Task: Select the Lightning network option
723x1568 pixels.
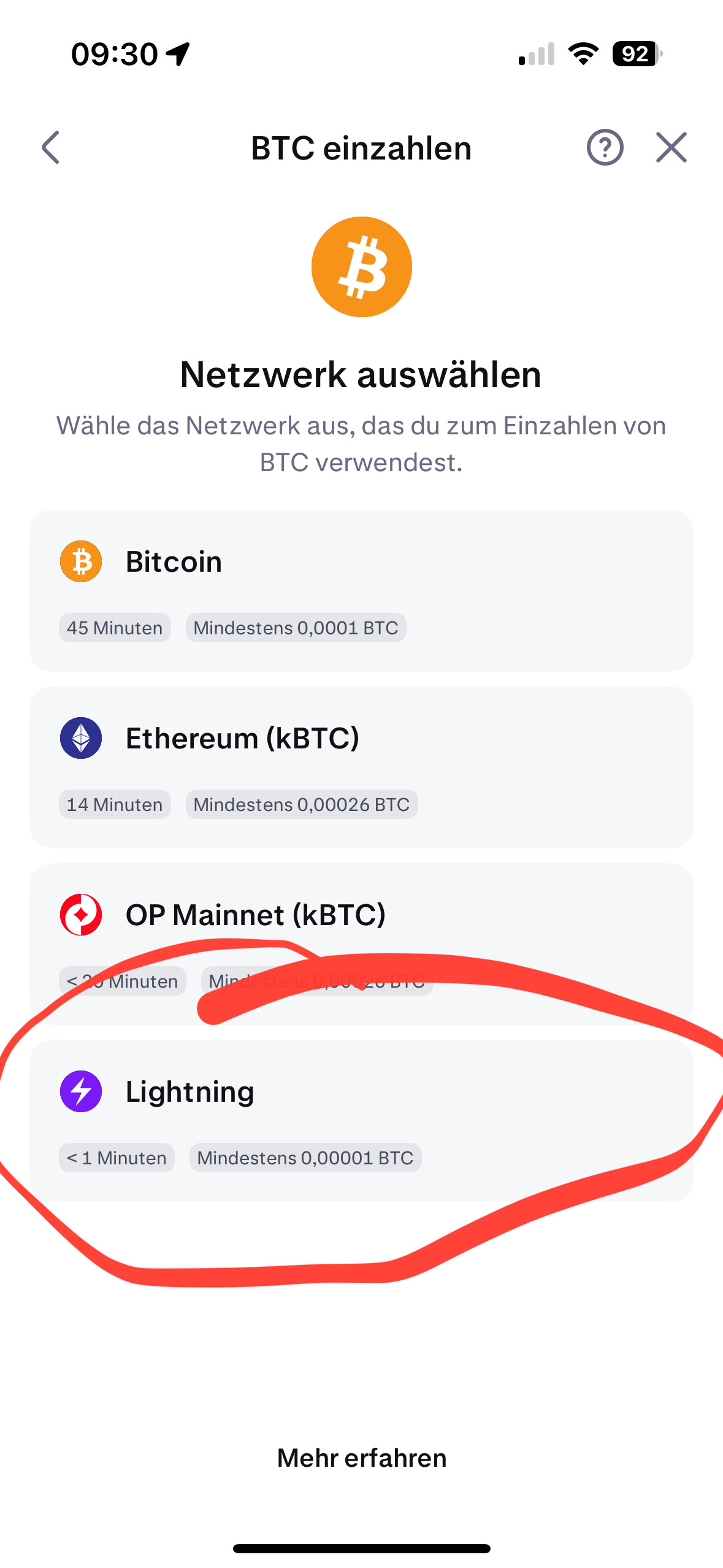Action: click(361, 1120)
